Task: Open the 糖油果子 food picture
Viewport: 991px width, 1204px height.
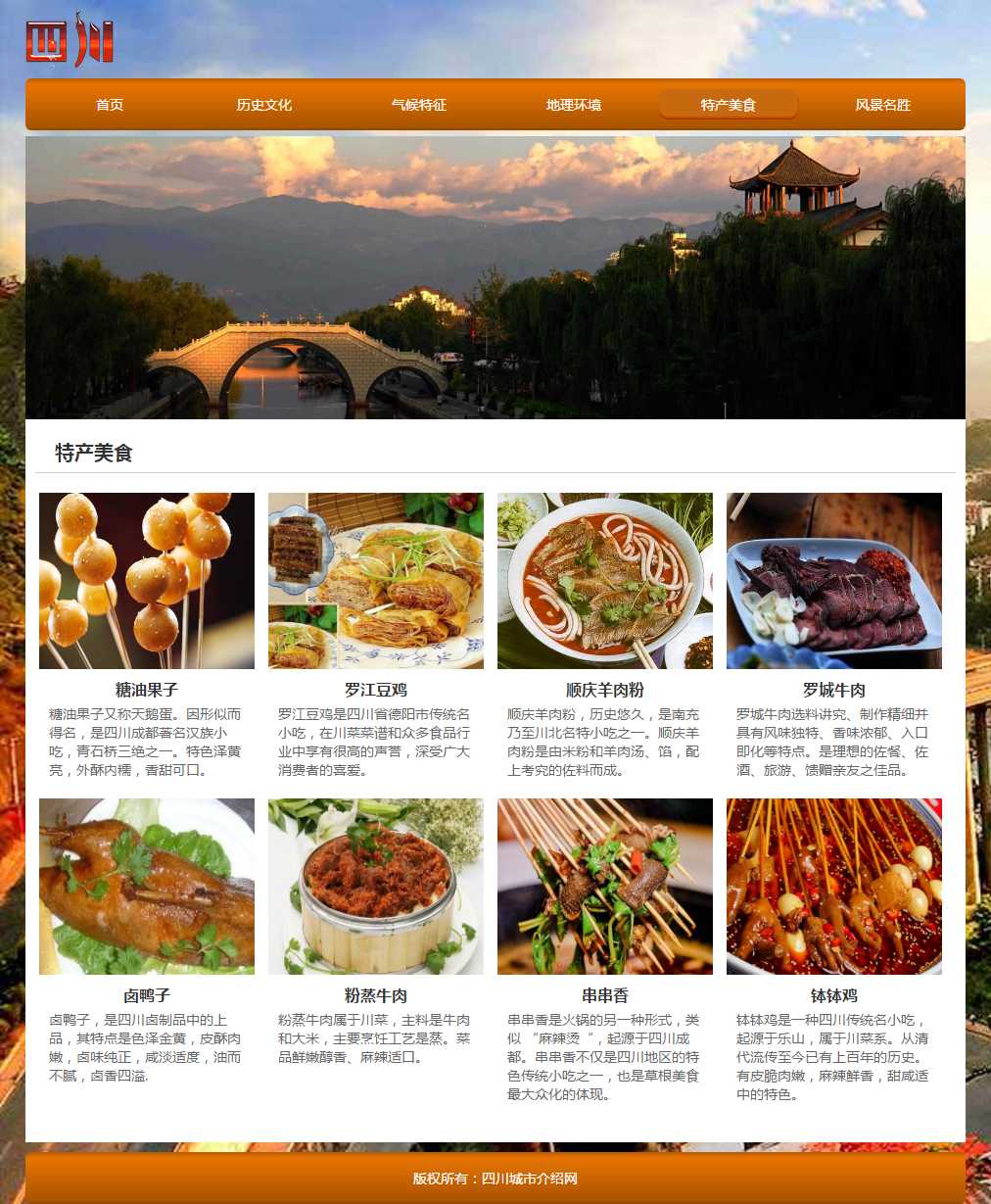Action: pyautogui.click(x=147, y=581)
